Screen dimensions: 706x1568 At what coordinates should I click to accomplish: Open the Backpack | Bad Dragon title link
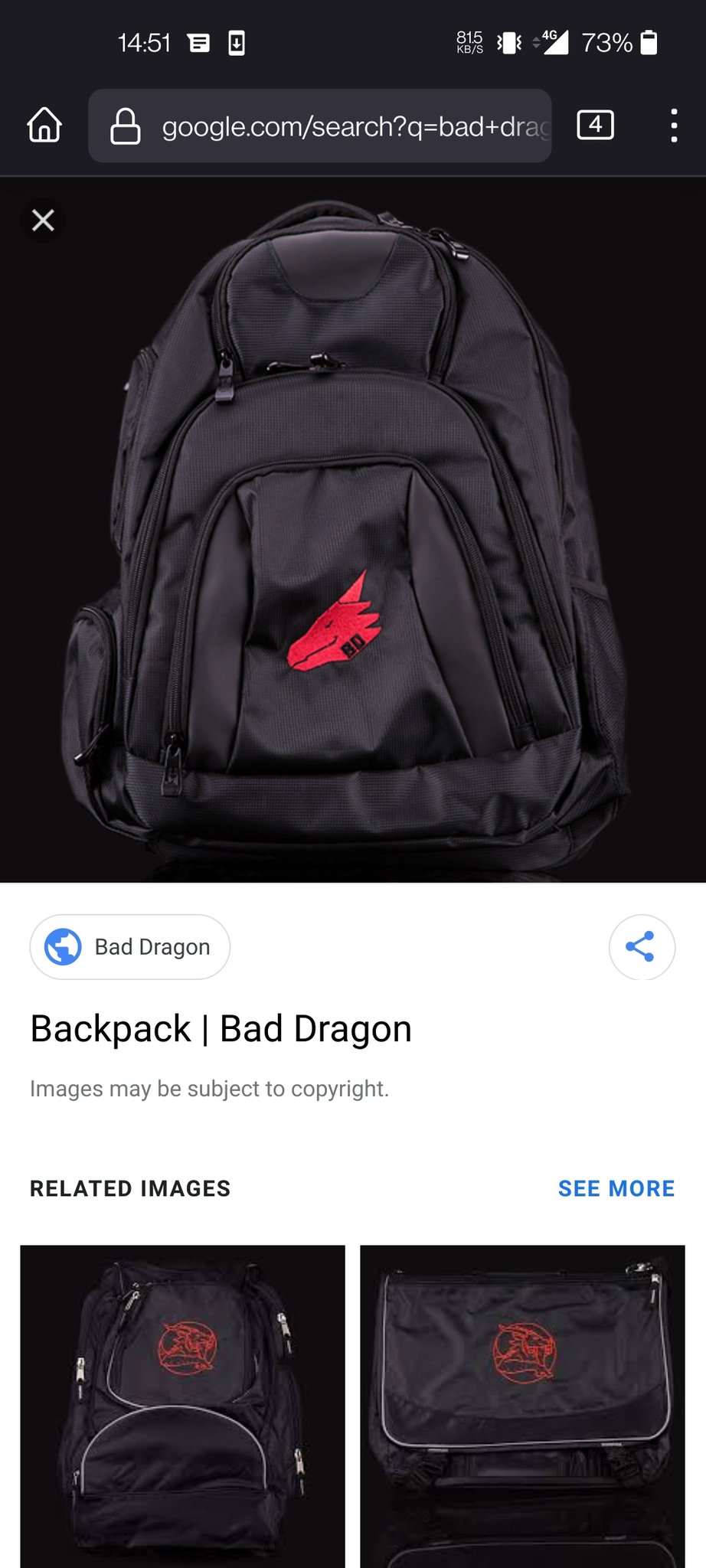(x=221, y=1028)
